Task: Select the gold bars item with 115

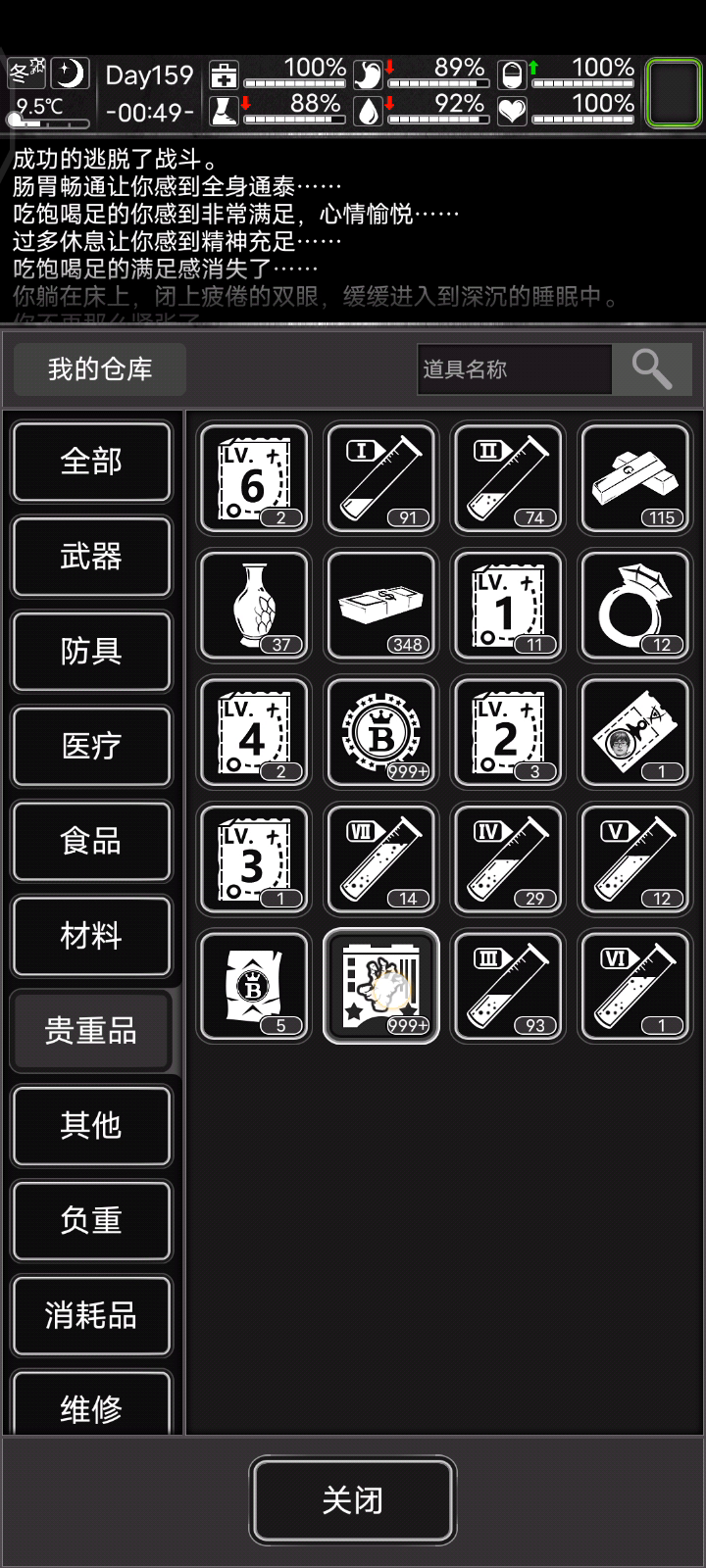Action: pyautogui.click(x=634, y=478)
